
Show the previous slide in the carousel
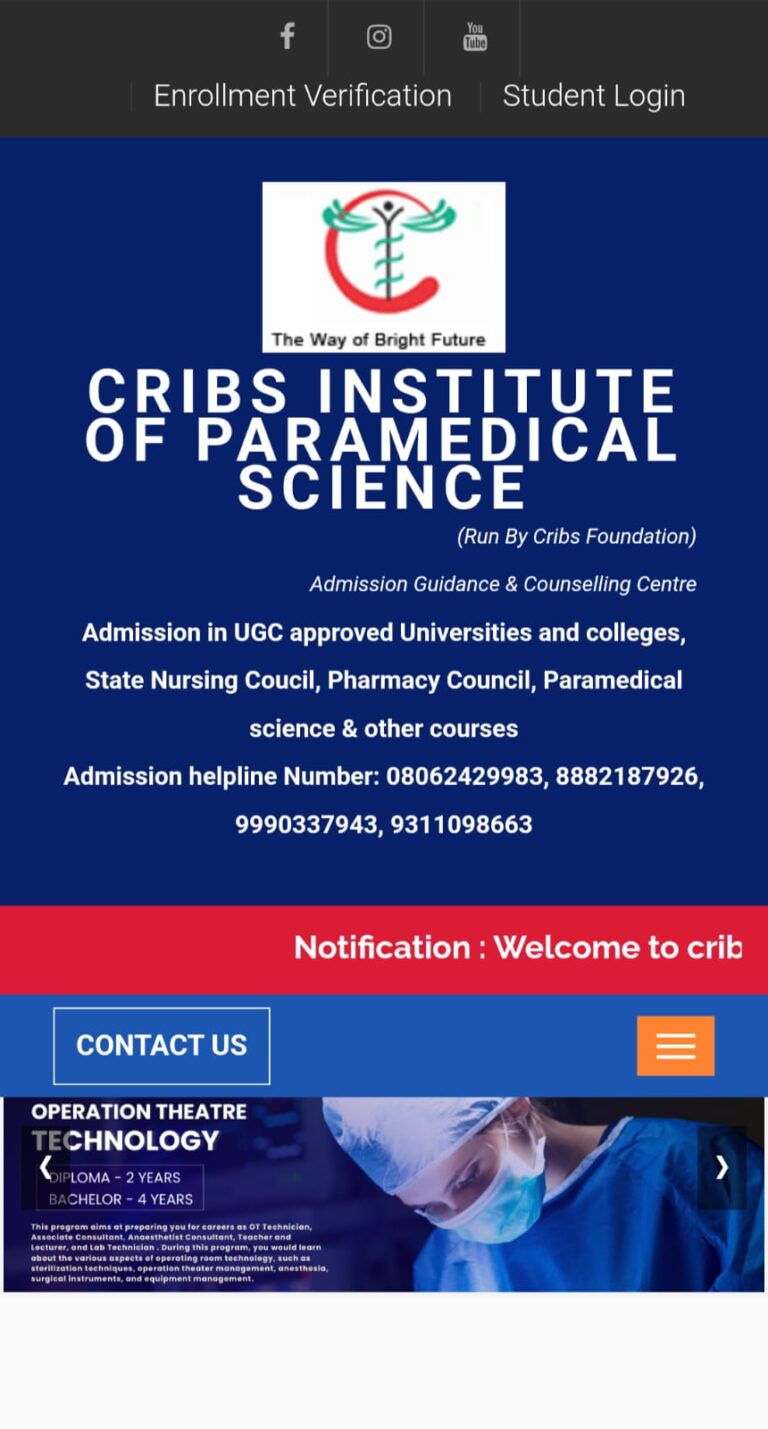point(45,1167)
